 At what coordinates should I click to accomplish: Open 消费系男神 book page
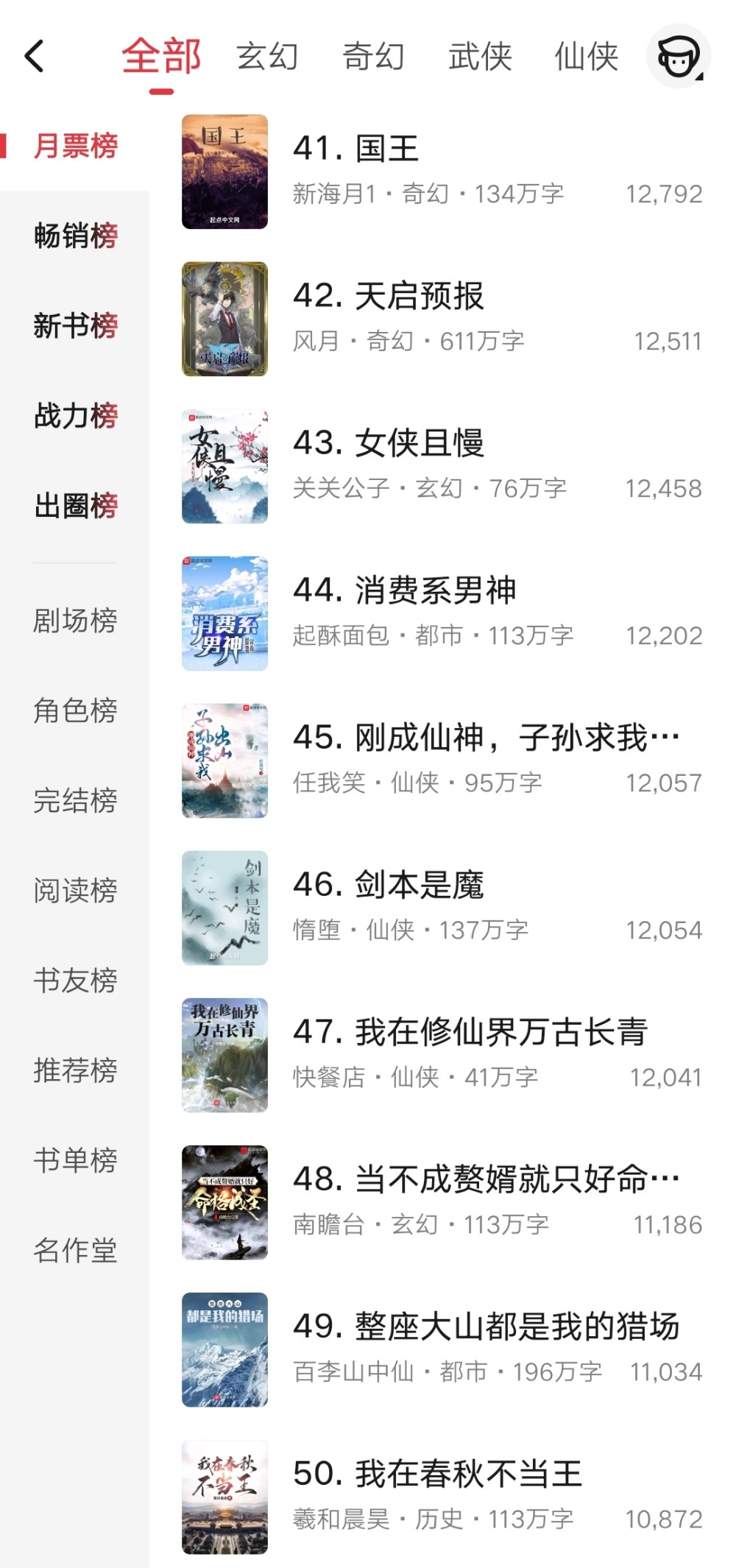click(x=442, y=613)
